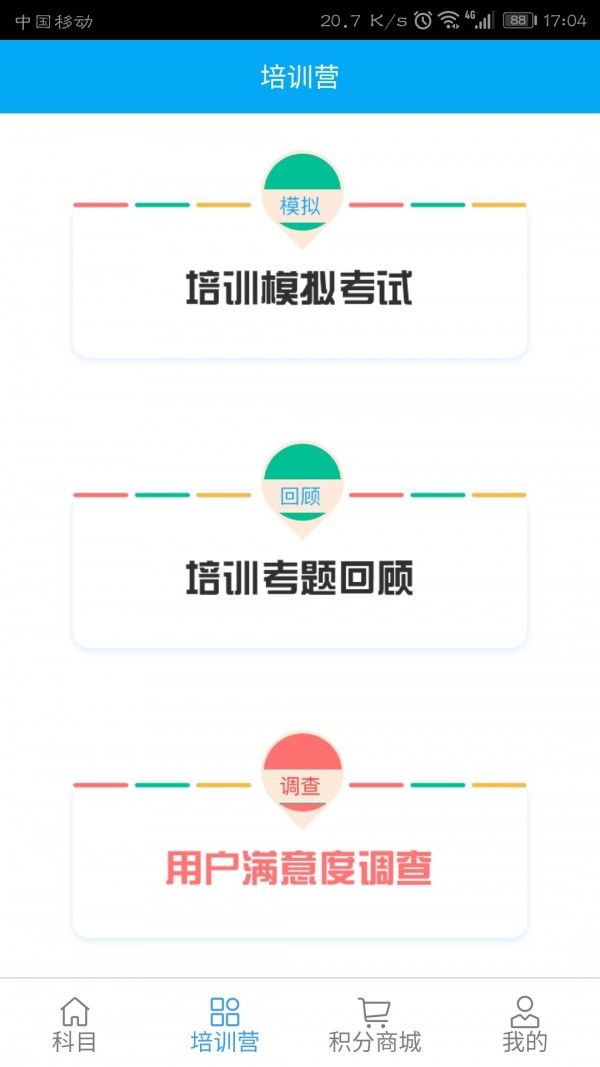This screenshot has height=1067, width=600.
Task: Select the 培训营 tab
Action: [x=225, y=1024]
